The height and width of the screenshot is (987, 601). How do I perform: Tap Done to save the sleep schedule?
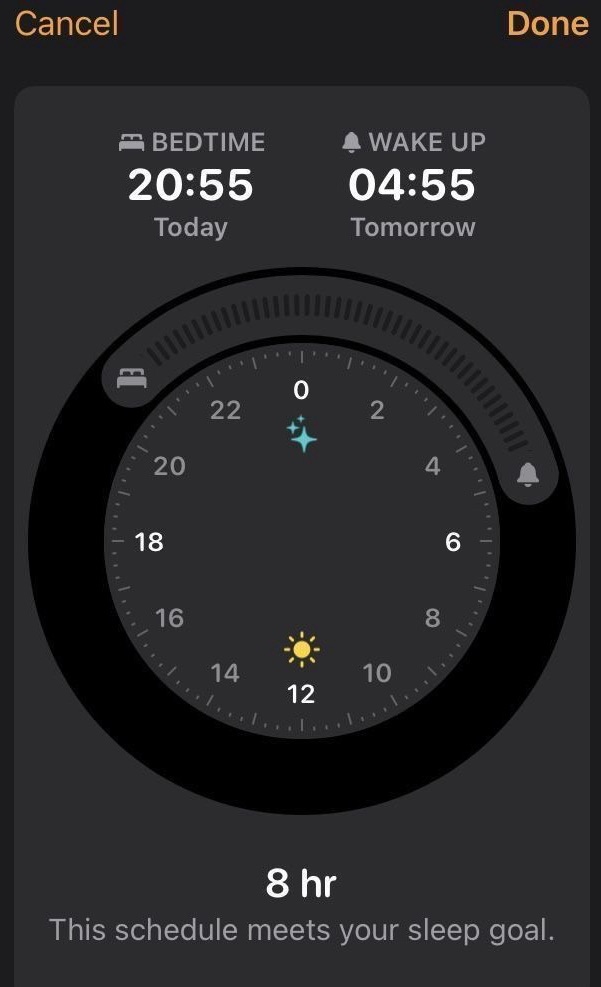point(547,24)
